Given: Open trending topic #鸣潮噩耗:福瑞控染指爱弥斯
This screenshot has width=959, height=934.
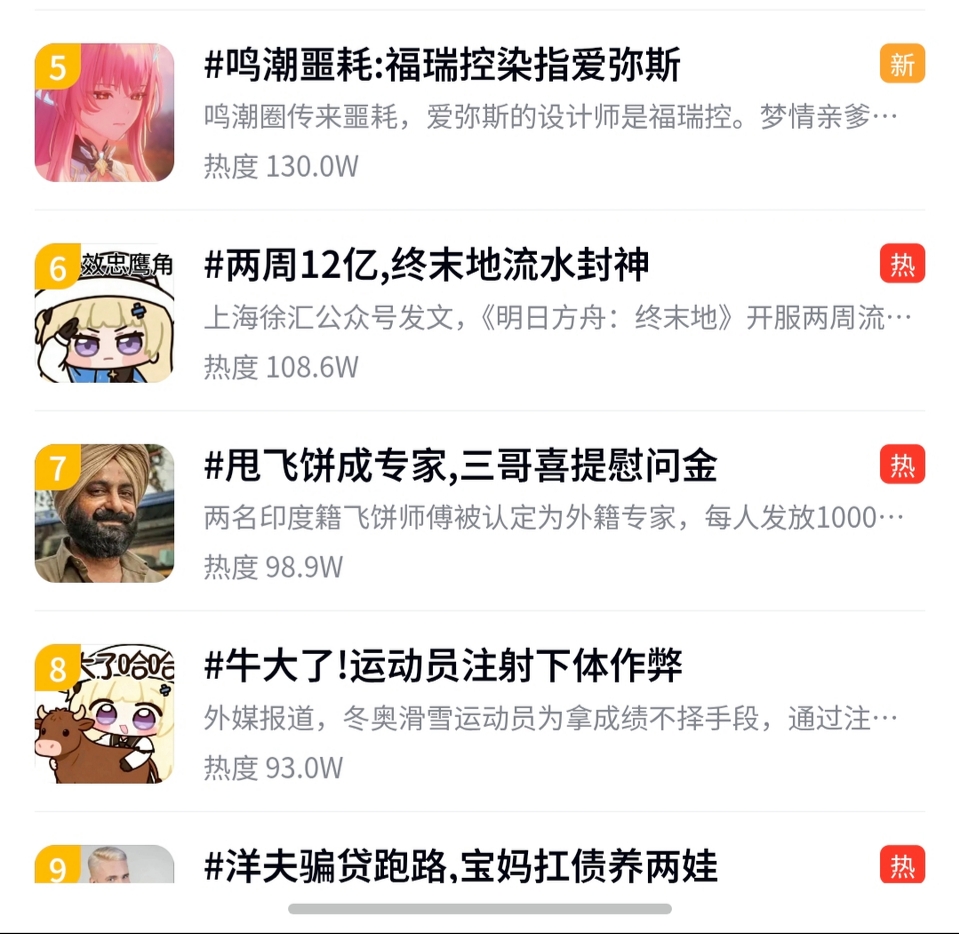Looking at the screenshot, I should pyautogui.click(x=442, y=67).
